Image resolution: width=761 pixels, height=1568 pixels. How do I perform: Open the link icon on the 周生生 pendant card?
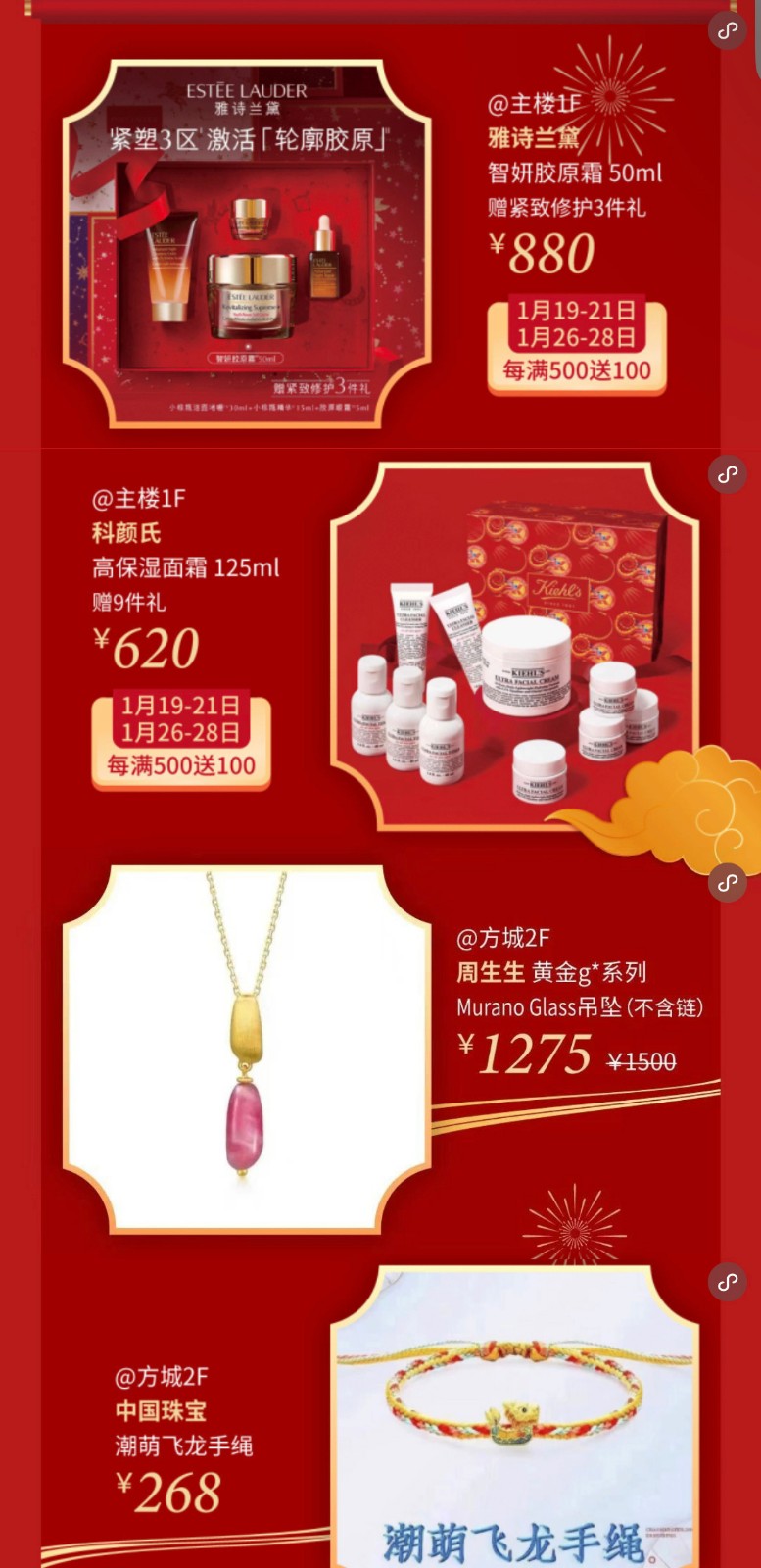point(728,882)
